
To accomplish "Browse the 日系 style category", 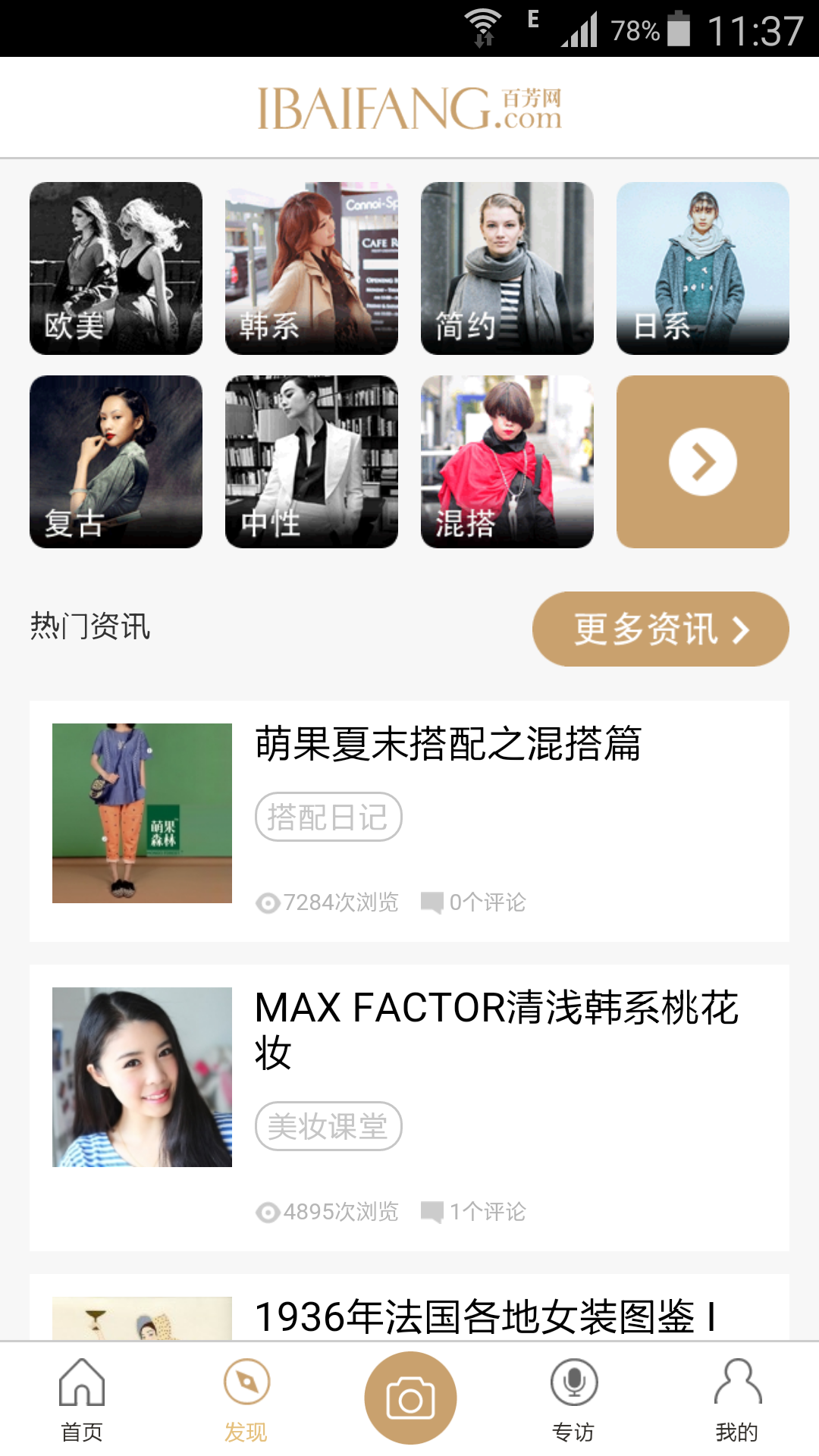I will (x=702, y=268).
